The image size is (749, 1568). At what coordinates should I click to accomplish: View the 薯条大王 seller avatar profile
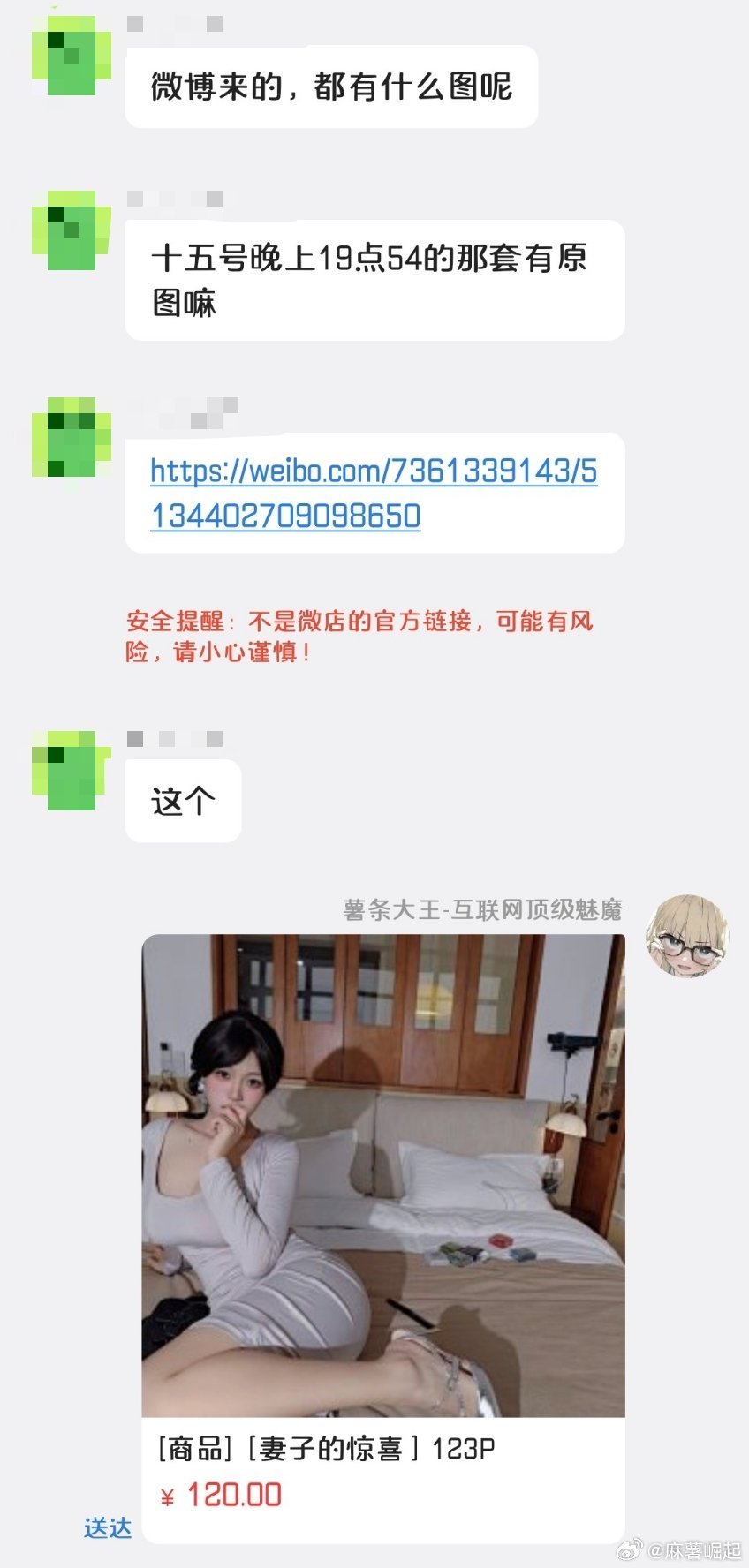click(686, 937)
